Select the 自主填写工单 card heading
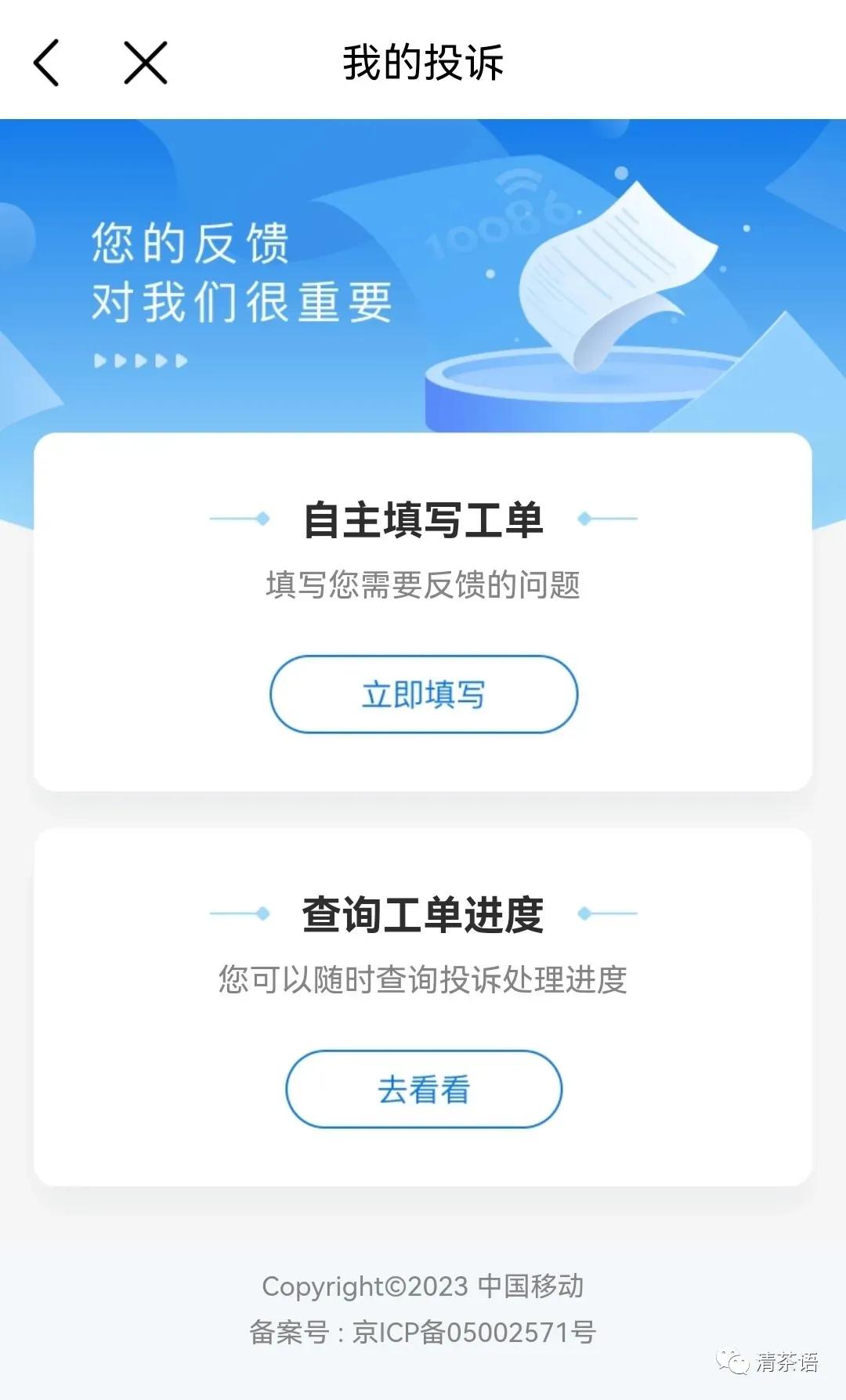Viewport: 846px width, 1400px height. click(423, 517)
